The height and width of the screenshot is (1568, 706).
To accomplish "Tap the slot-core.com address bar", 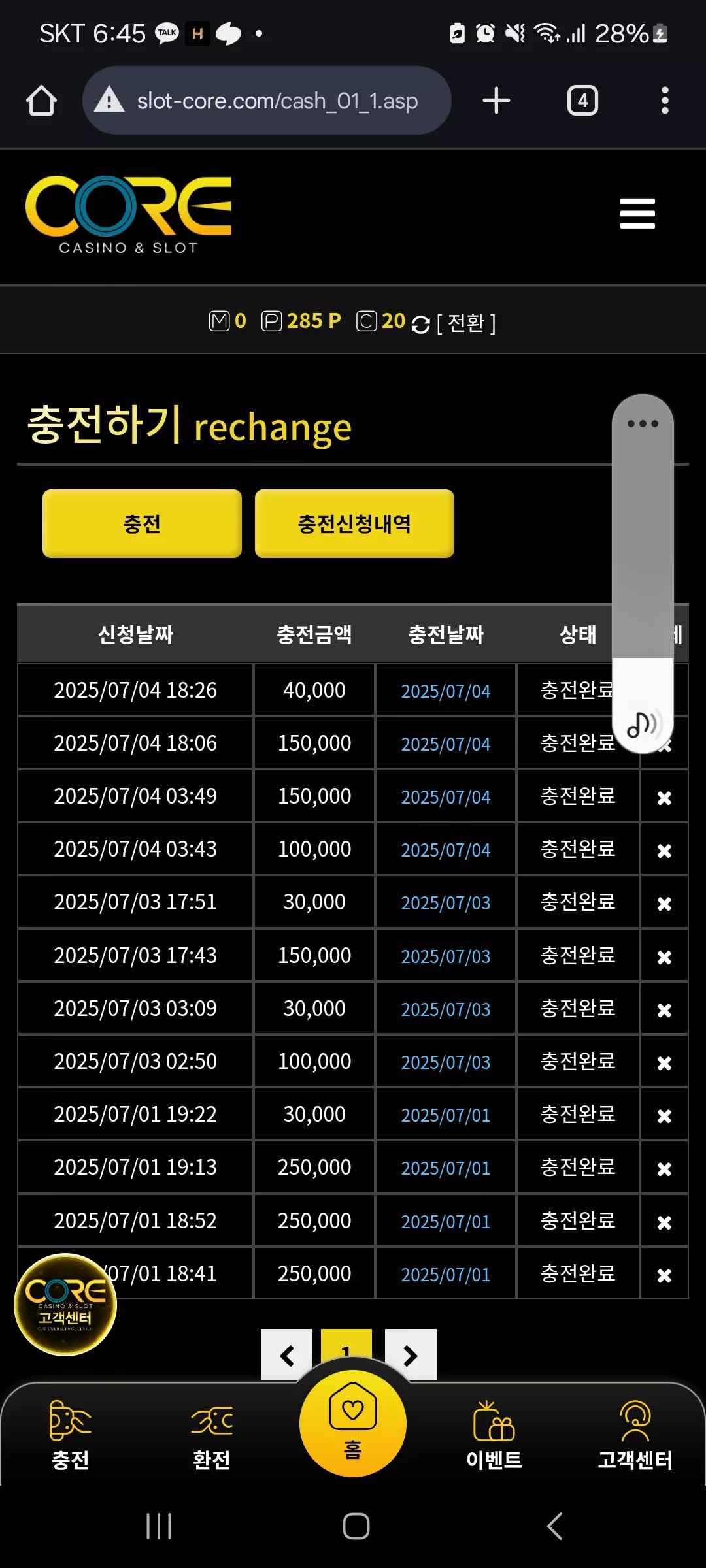I will pos(267,101).
